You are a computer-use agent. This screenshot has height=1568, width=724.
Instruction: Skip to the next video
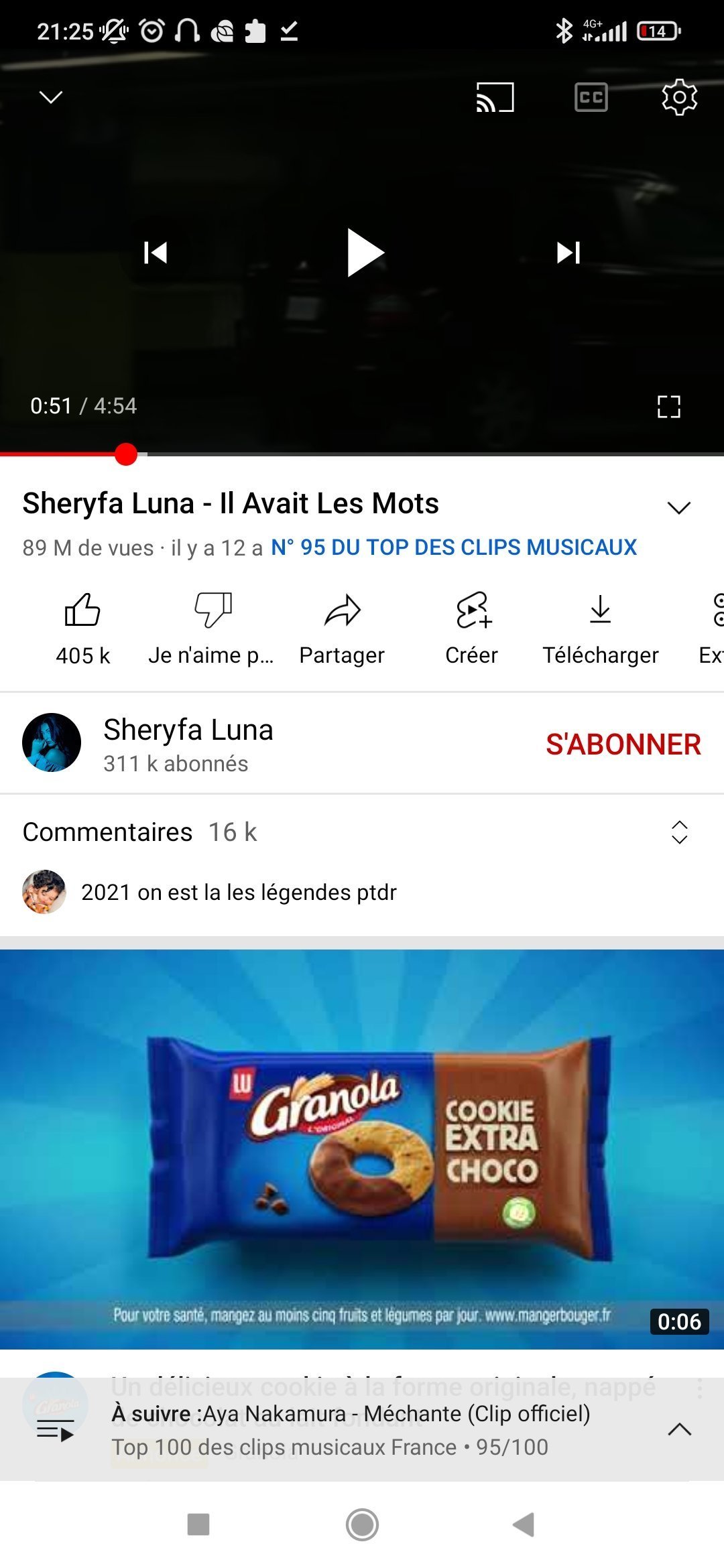point(568,253)
